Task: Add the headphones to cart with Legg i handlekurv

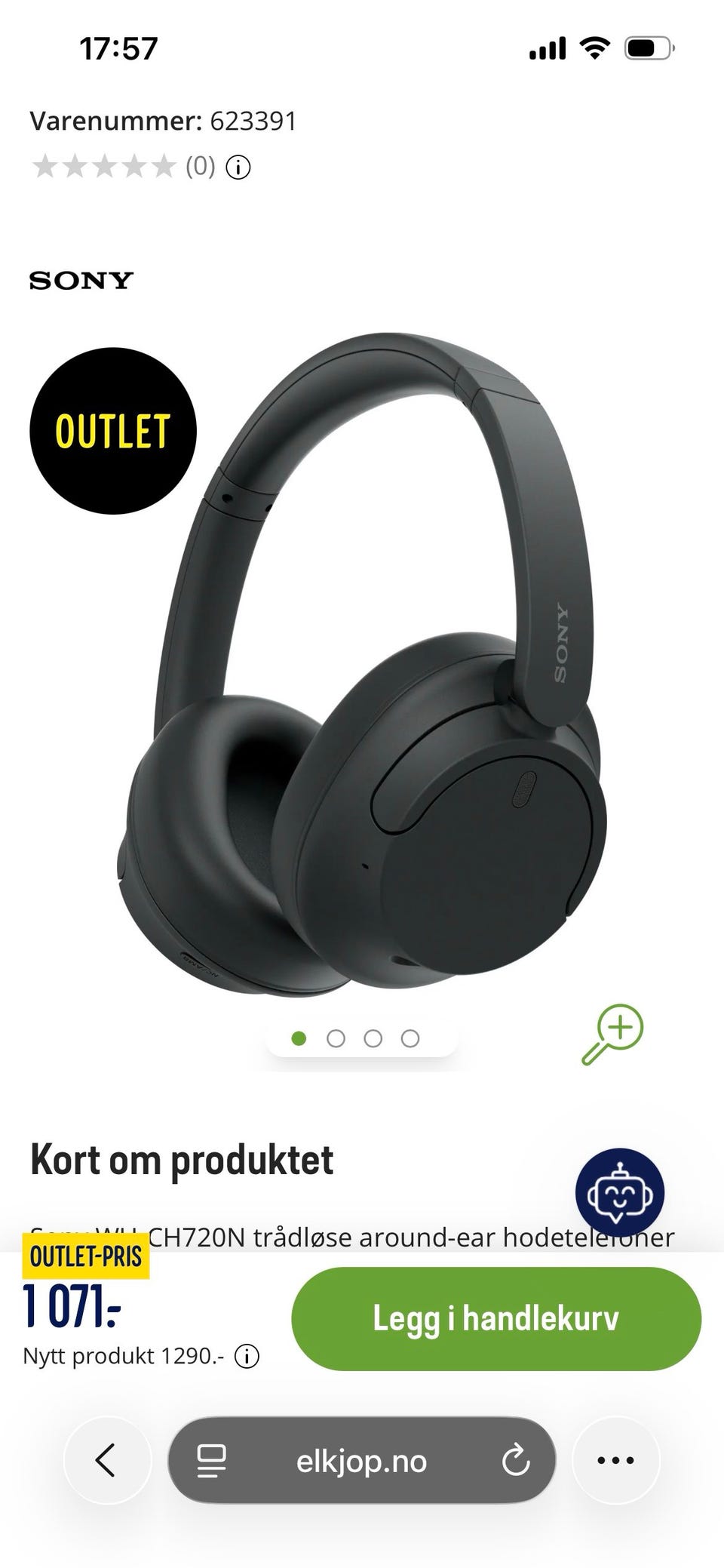Action: pos(496,1318)
